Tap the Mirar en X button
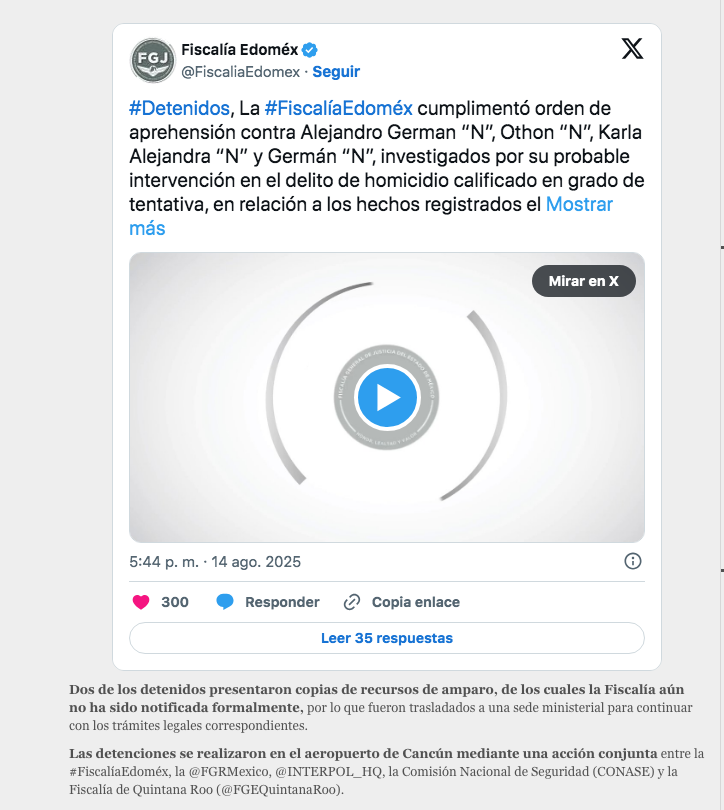Image resolution: width=724 pixels, height=810 pixels. point(583,281)
